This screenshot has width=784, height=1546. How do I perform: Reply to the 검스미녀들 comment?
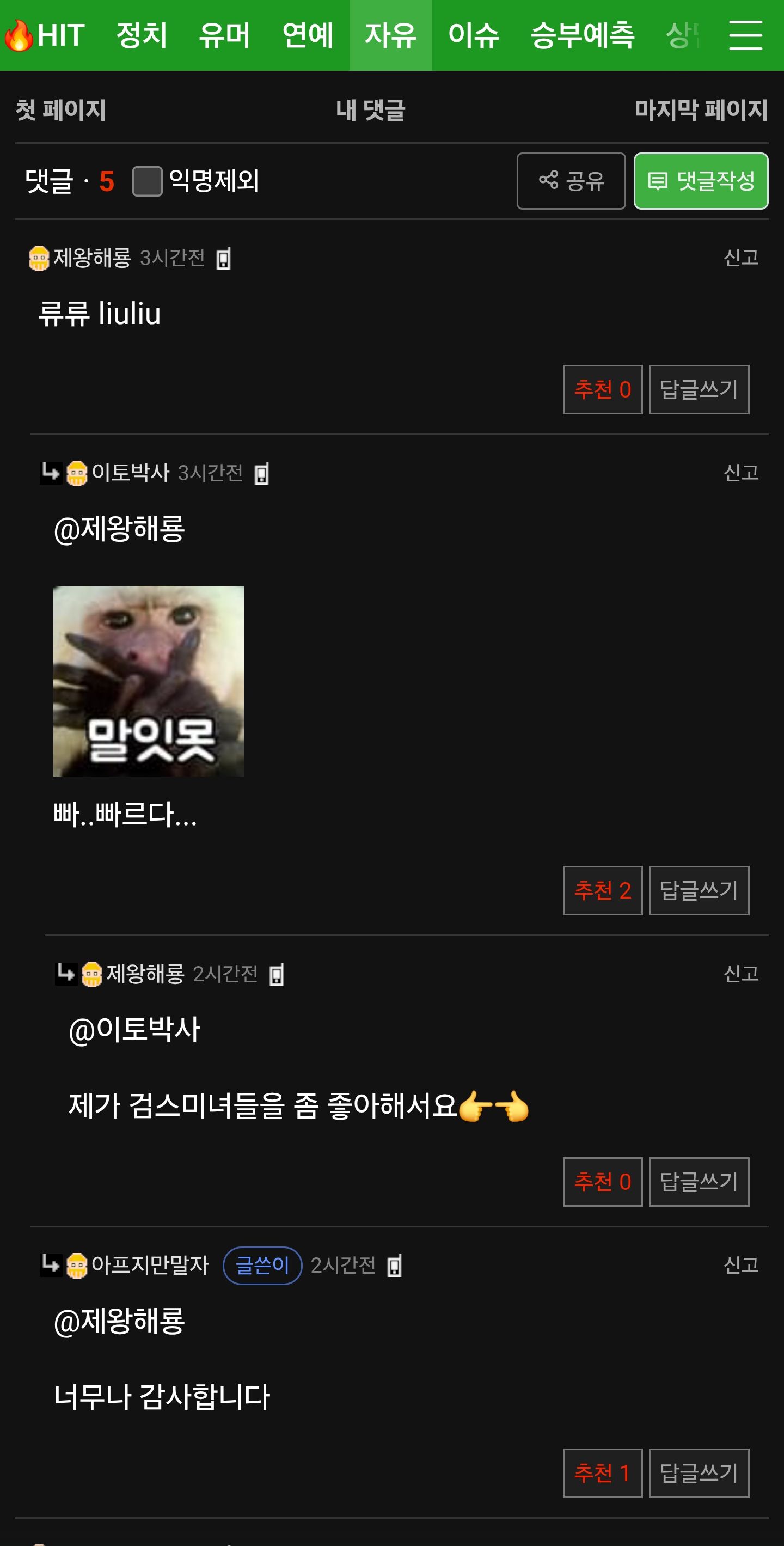pos(699,1181)
